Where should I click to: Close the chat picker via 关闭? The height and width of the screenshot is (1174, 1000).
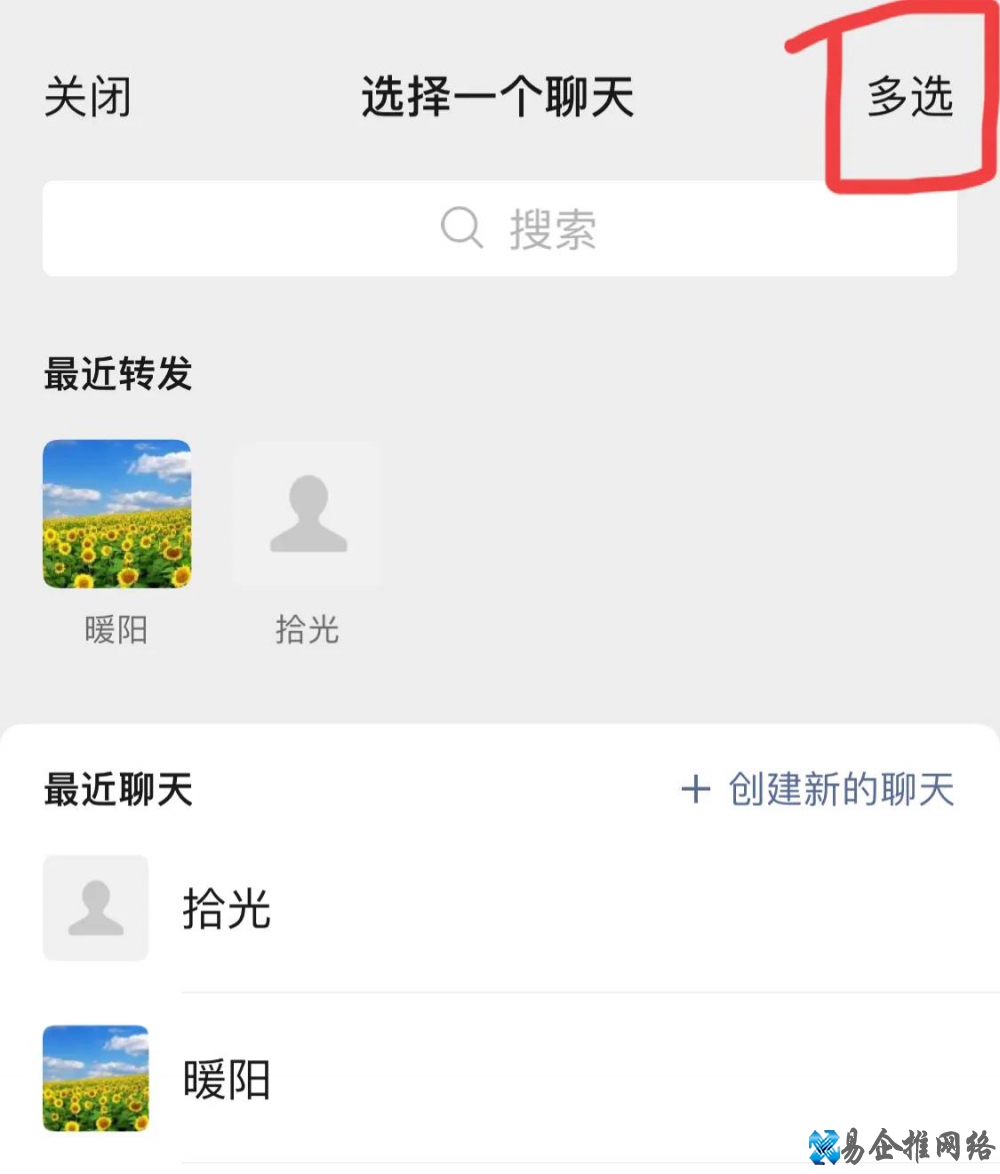pos(85,97)
